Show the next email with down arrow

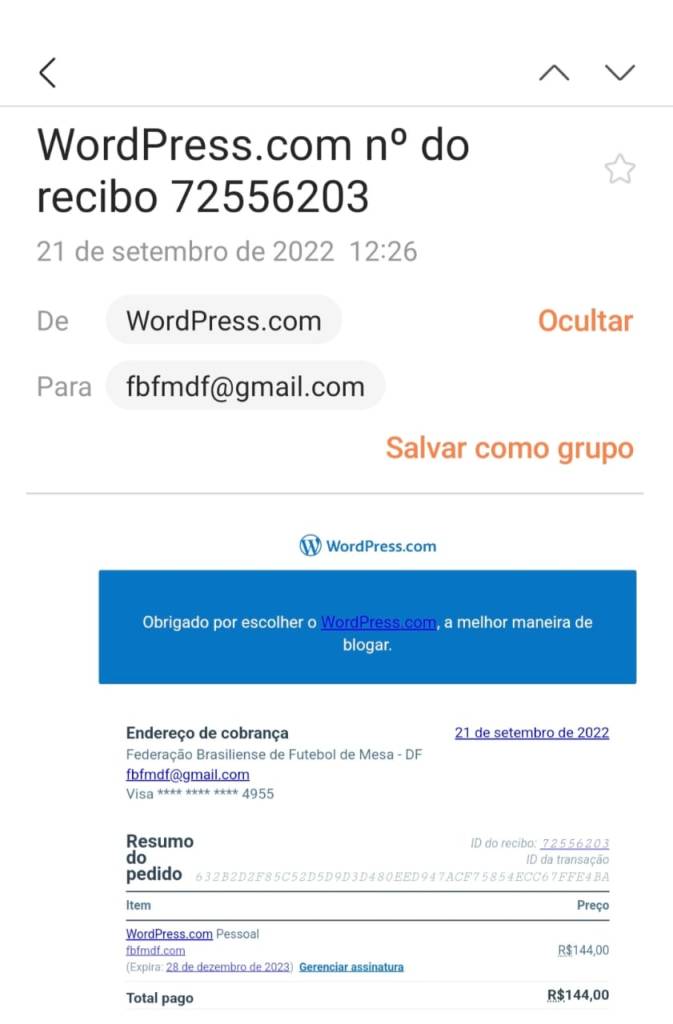[x=620, y=72]
